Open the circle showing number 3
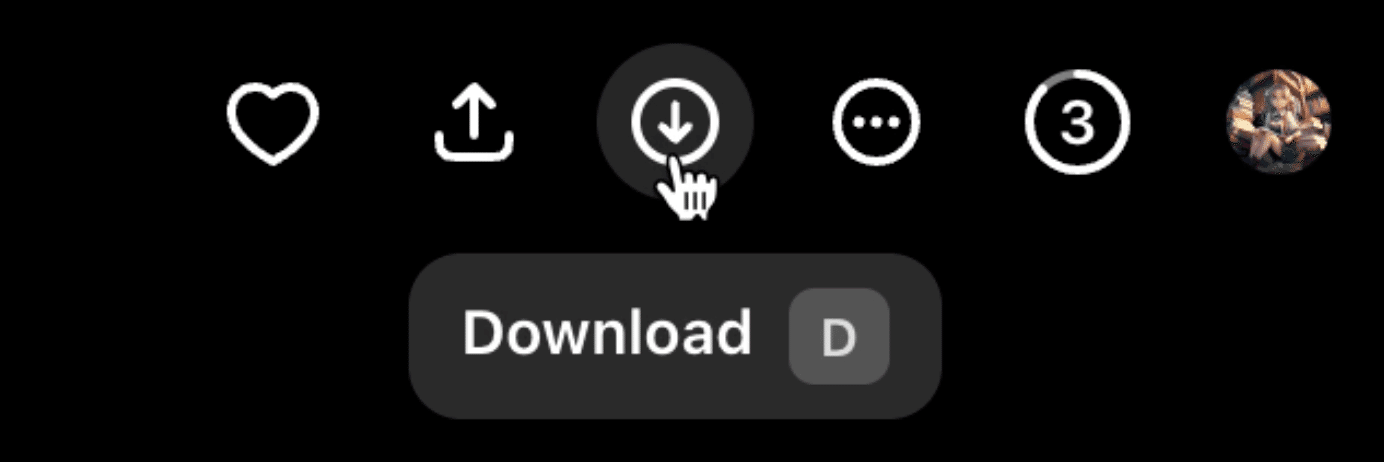Viewport: 1384px width, 462px height. (1077, 122)
